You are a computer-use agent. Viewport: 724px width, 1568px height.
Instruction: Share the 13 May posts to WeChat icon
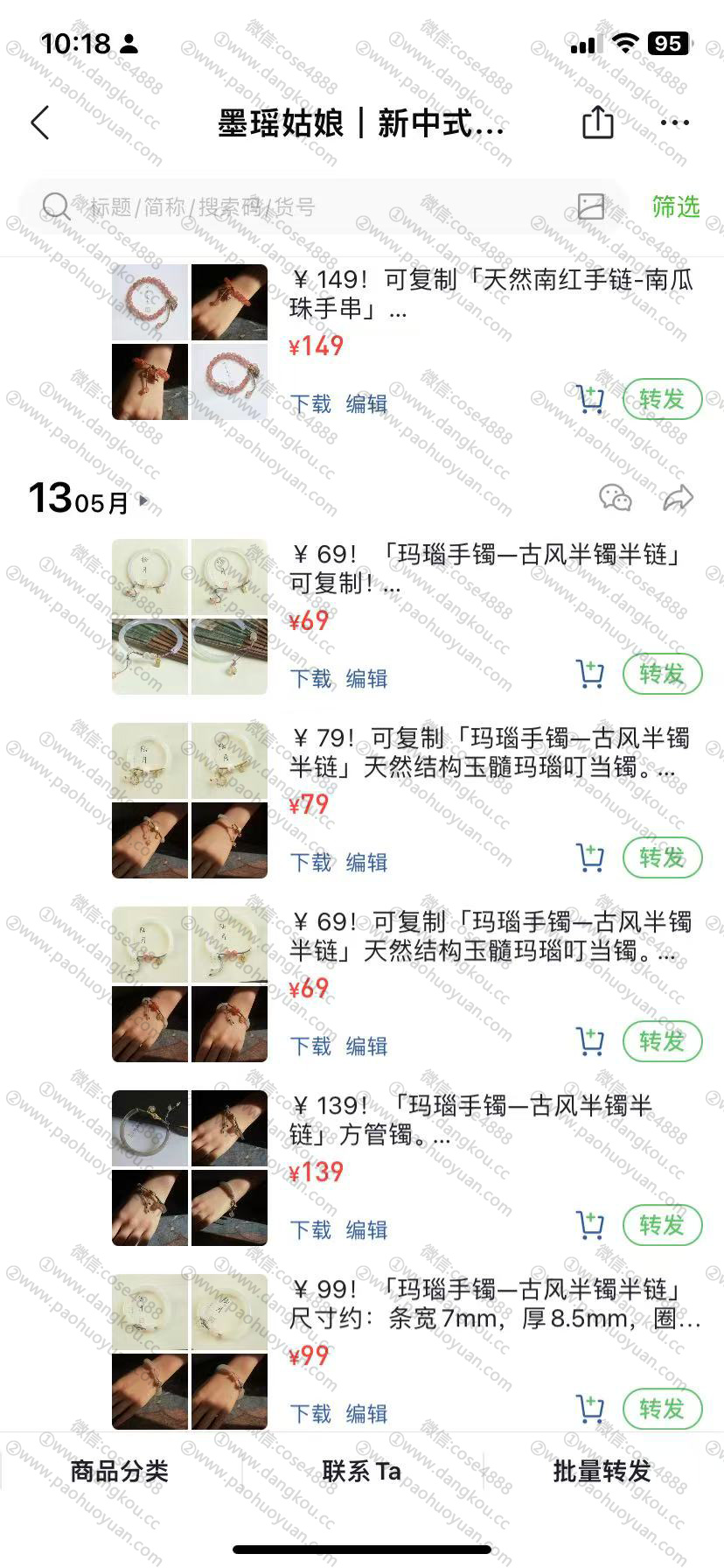[x=616, y=499]
